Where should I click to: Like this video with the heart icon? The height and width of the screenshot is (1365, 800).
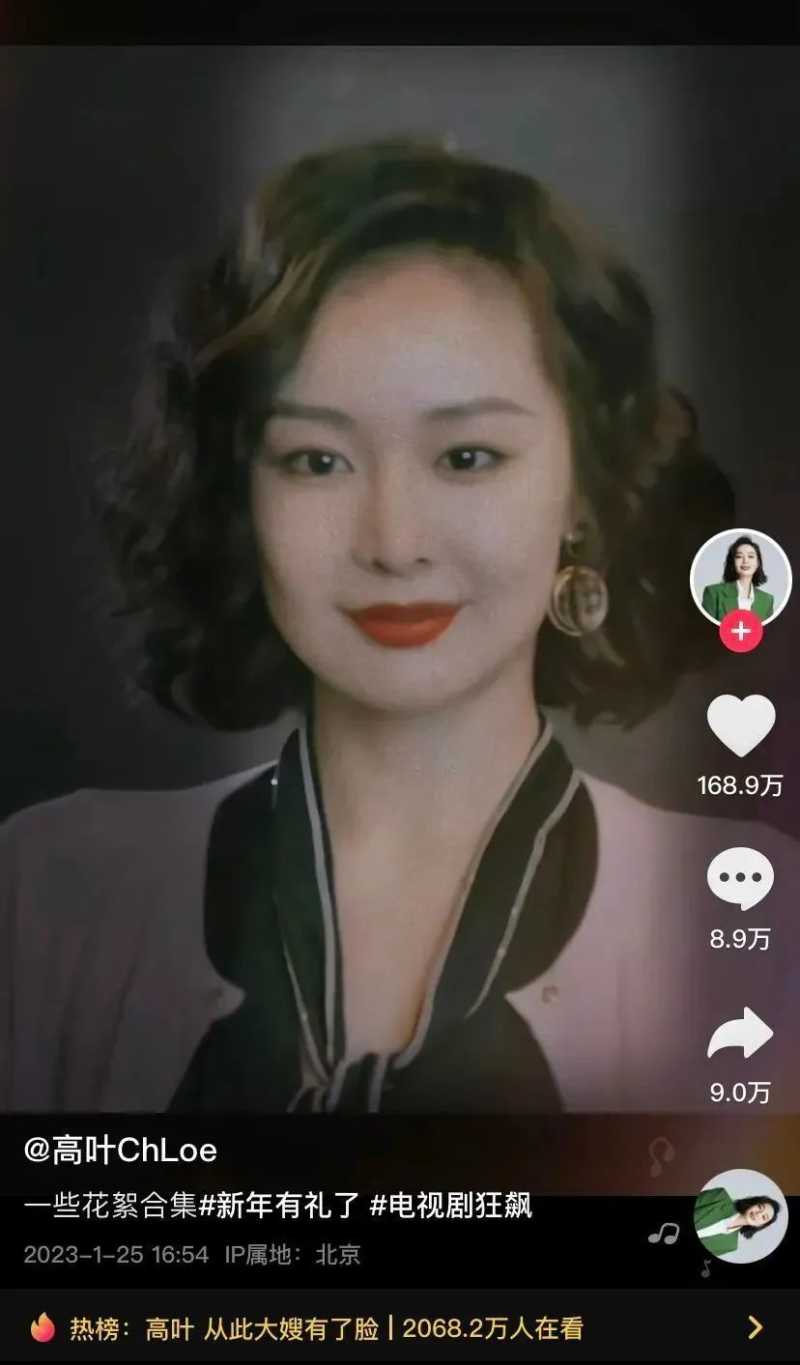pos(740,725)
